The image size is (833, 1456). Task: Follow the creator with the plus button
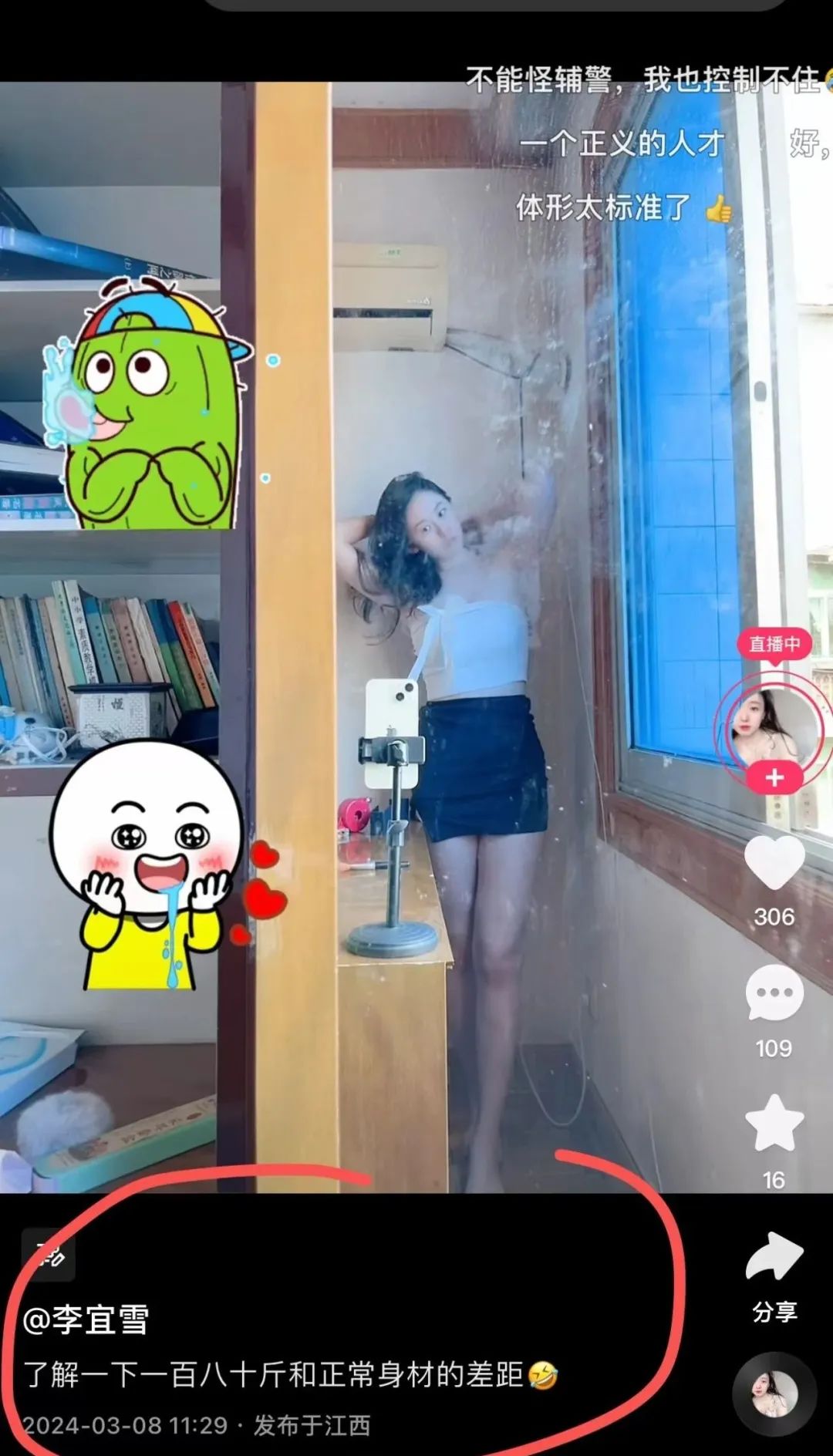click(x=774, y=777)
